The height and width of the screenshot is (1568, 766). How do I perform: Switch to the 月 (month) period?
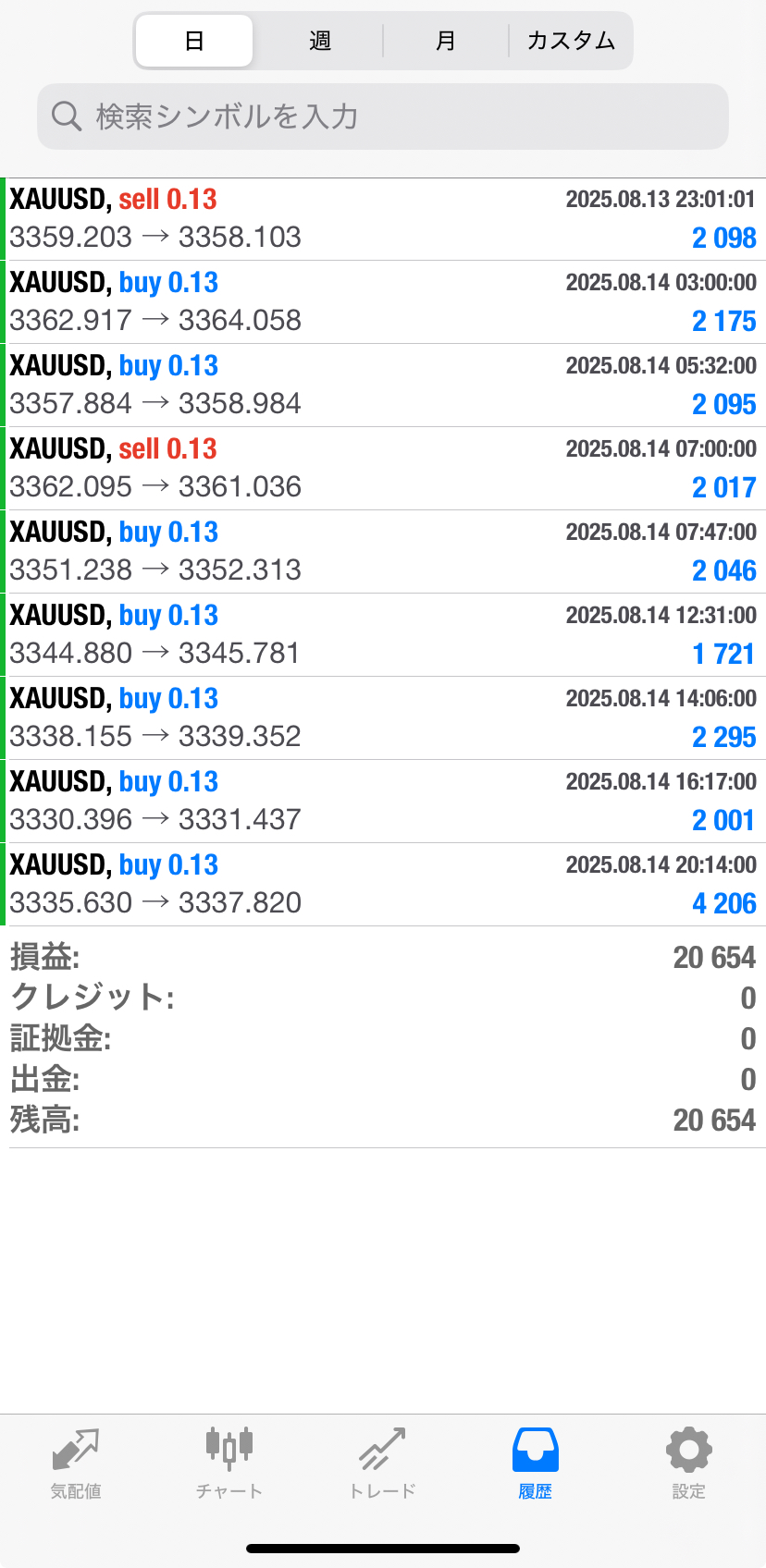446,41
